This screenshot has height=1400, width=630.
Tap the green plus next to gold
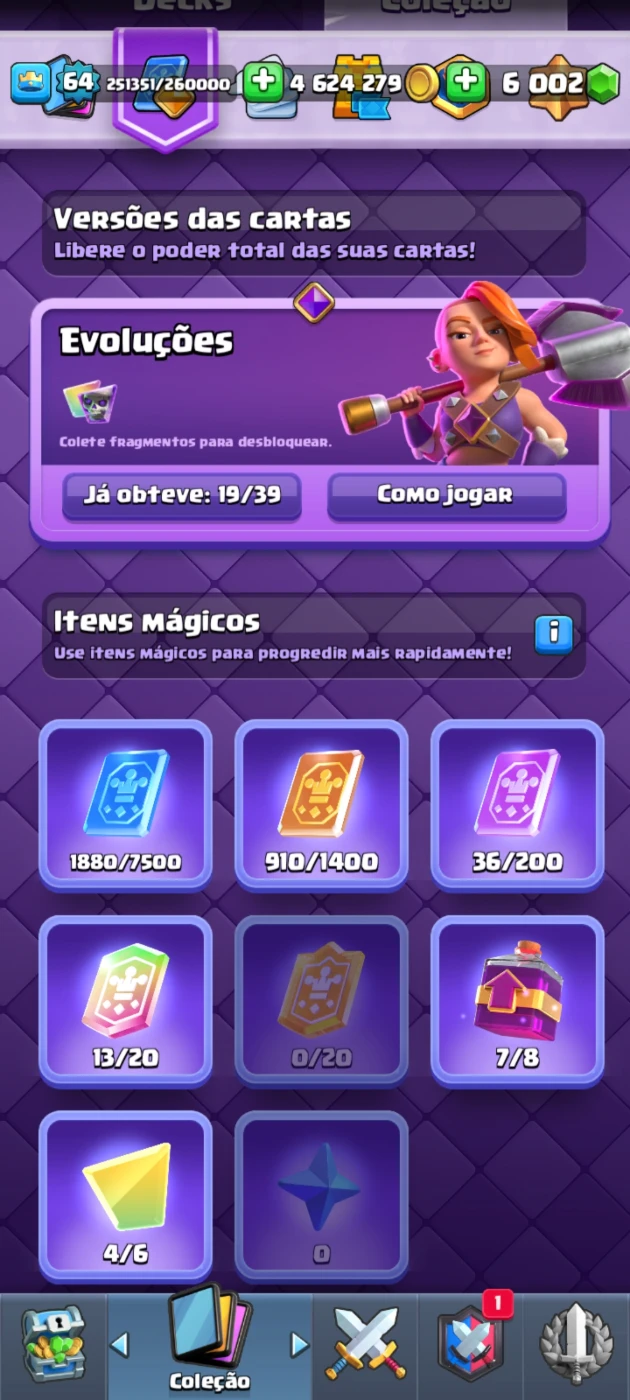(264, 82)
